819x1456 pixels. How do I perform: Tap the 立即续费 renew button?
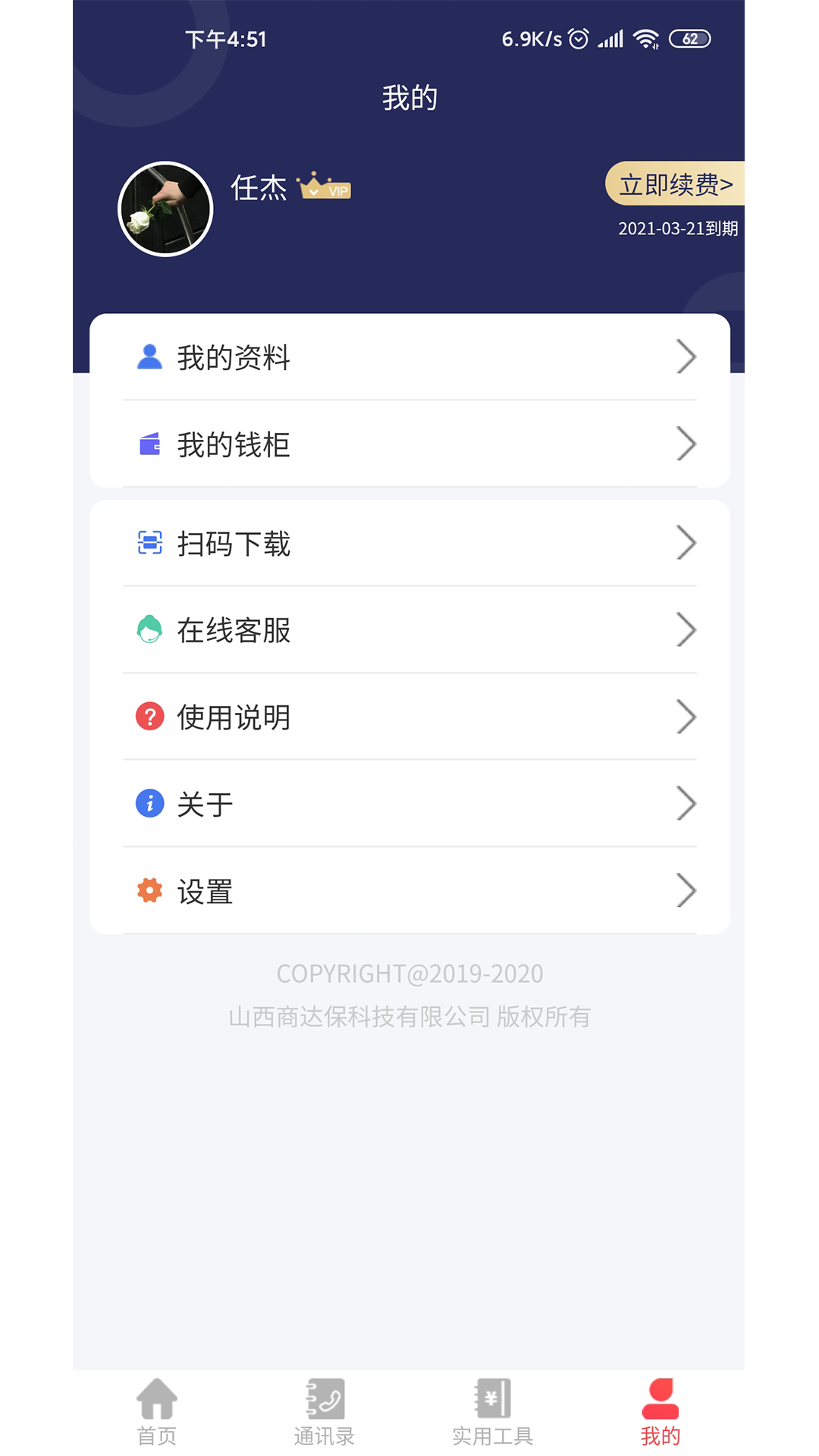tap(675, 184)
